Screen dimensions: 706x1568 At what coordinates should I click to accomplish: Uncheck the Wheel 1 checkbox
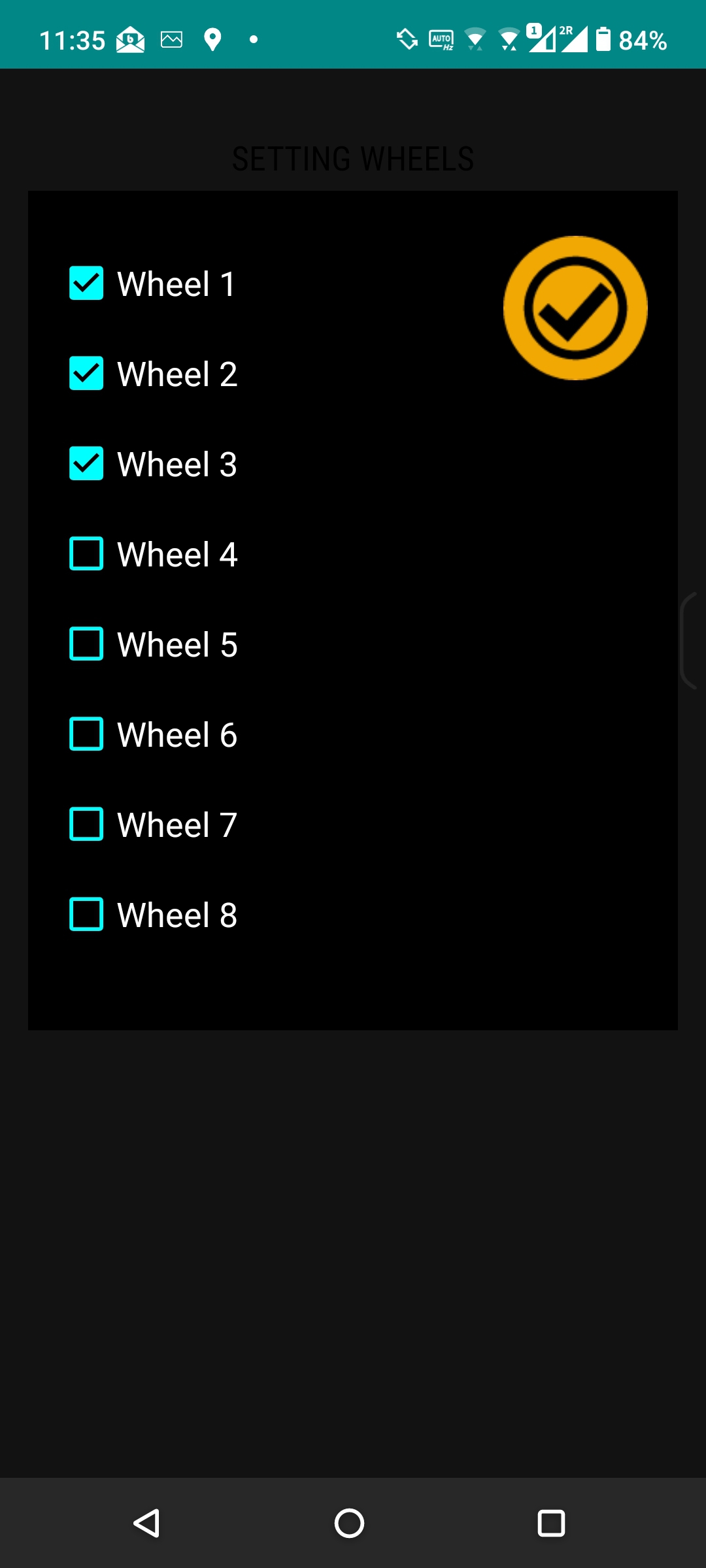86,284
